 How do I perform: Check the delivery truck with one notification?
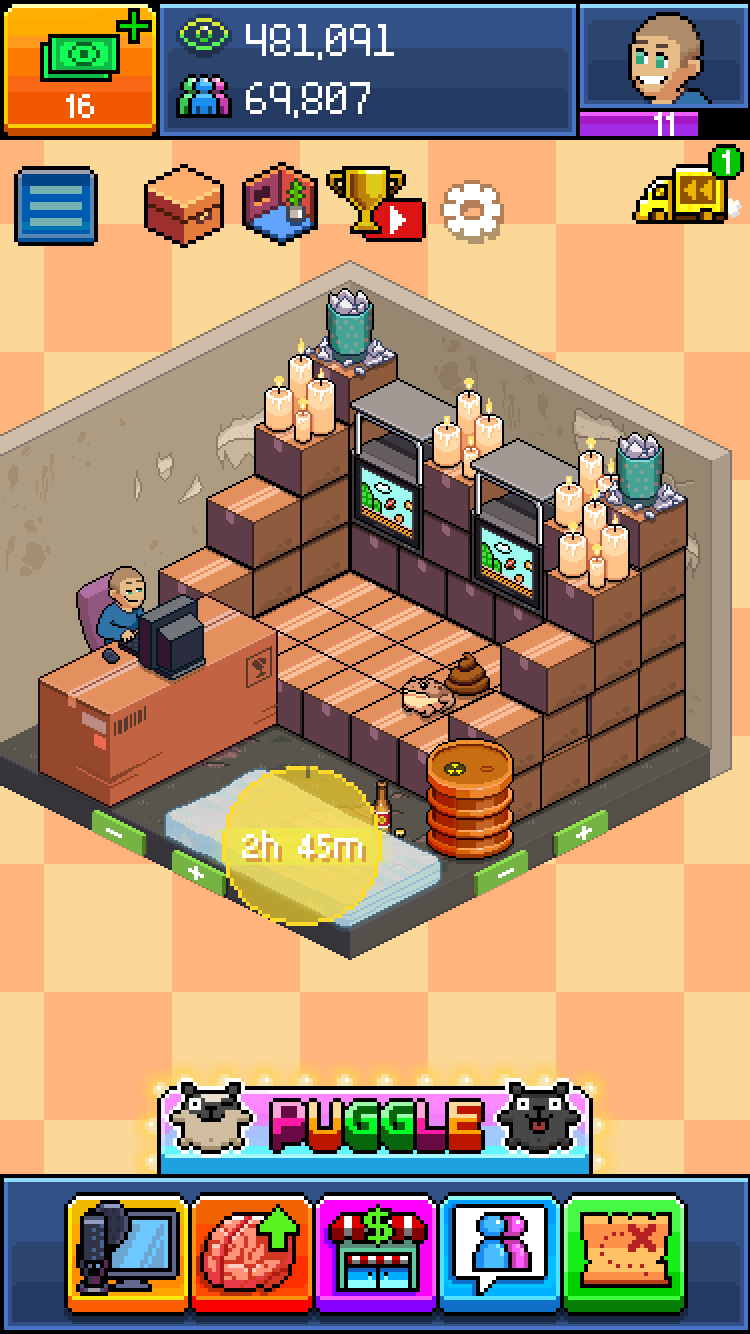click(x=684, y=190)
